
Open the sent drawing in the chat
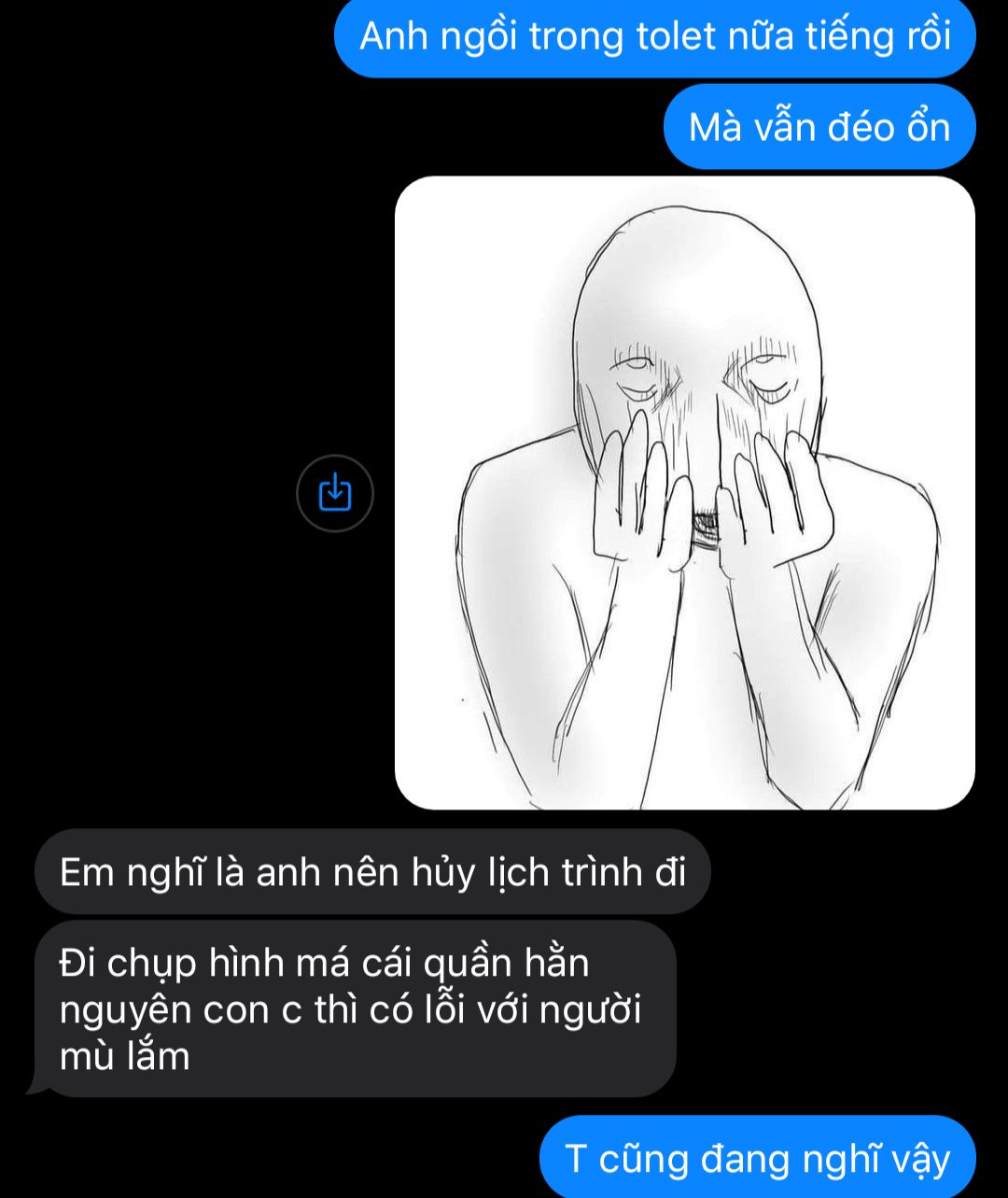(684, 493)
